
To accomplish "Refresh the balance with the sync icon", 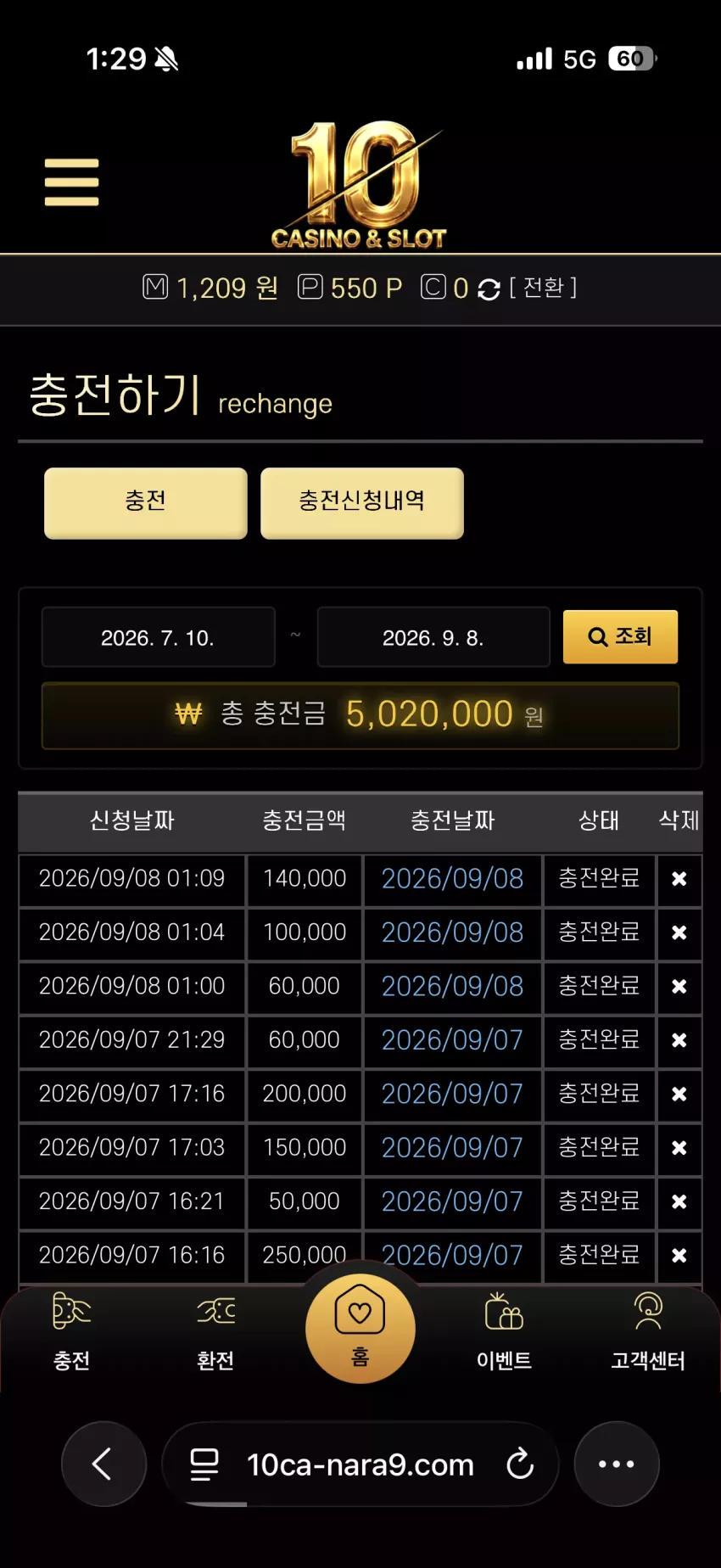I will (489, 289).
